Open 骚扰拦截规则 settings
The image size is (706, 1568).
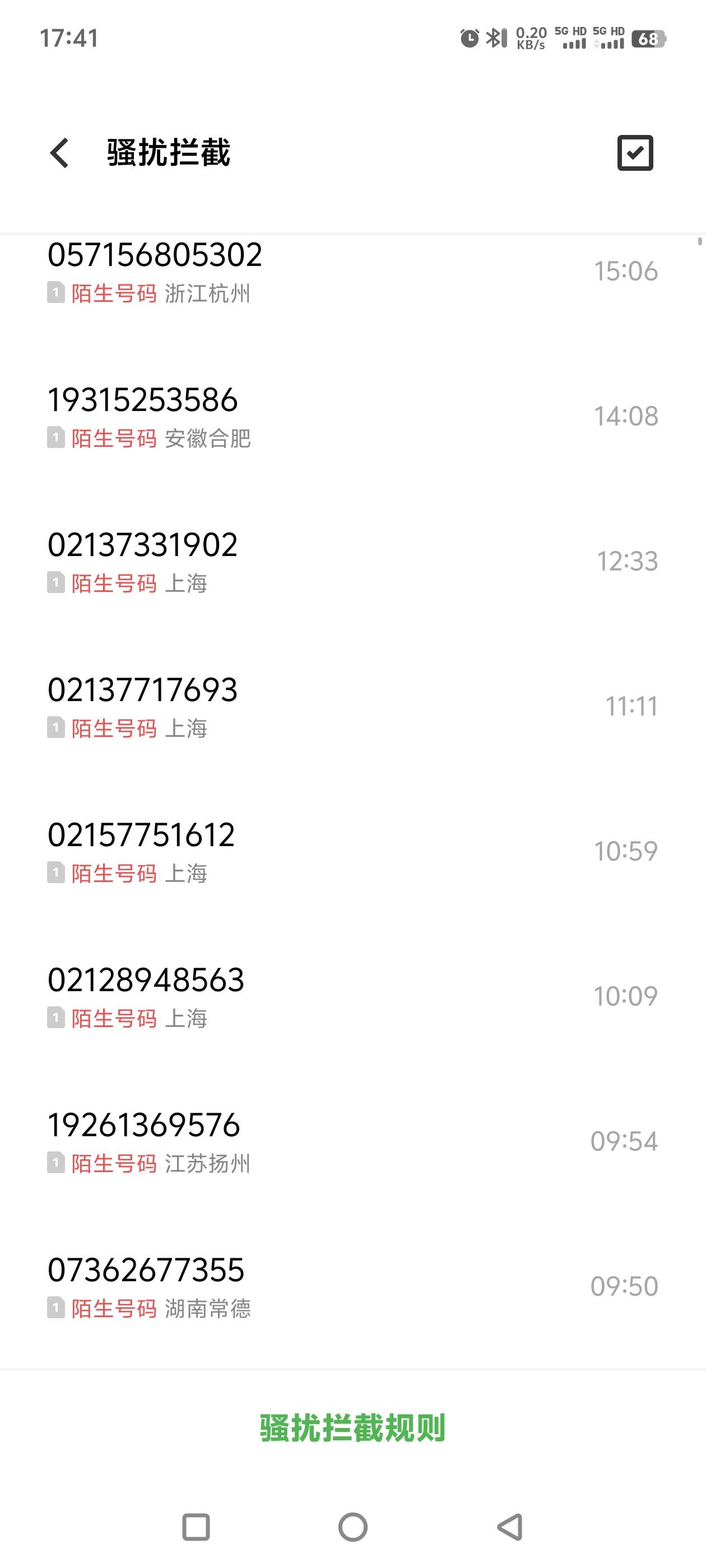pos(352,1427)
